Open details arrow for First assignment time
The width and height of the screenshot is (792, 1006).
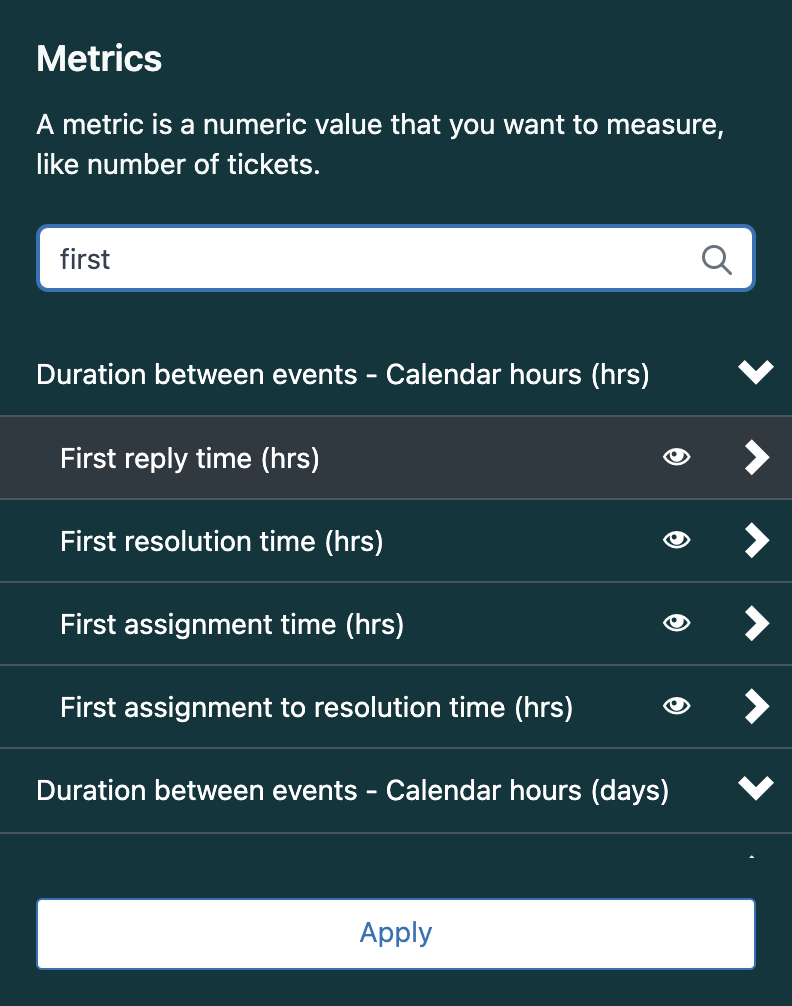click(x=757, y=623)
